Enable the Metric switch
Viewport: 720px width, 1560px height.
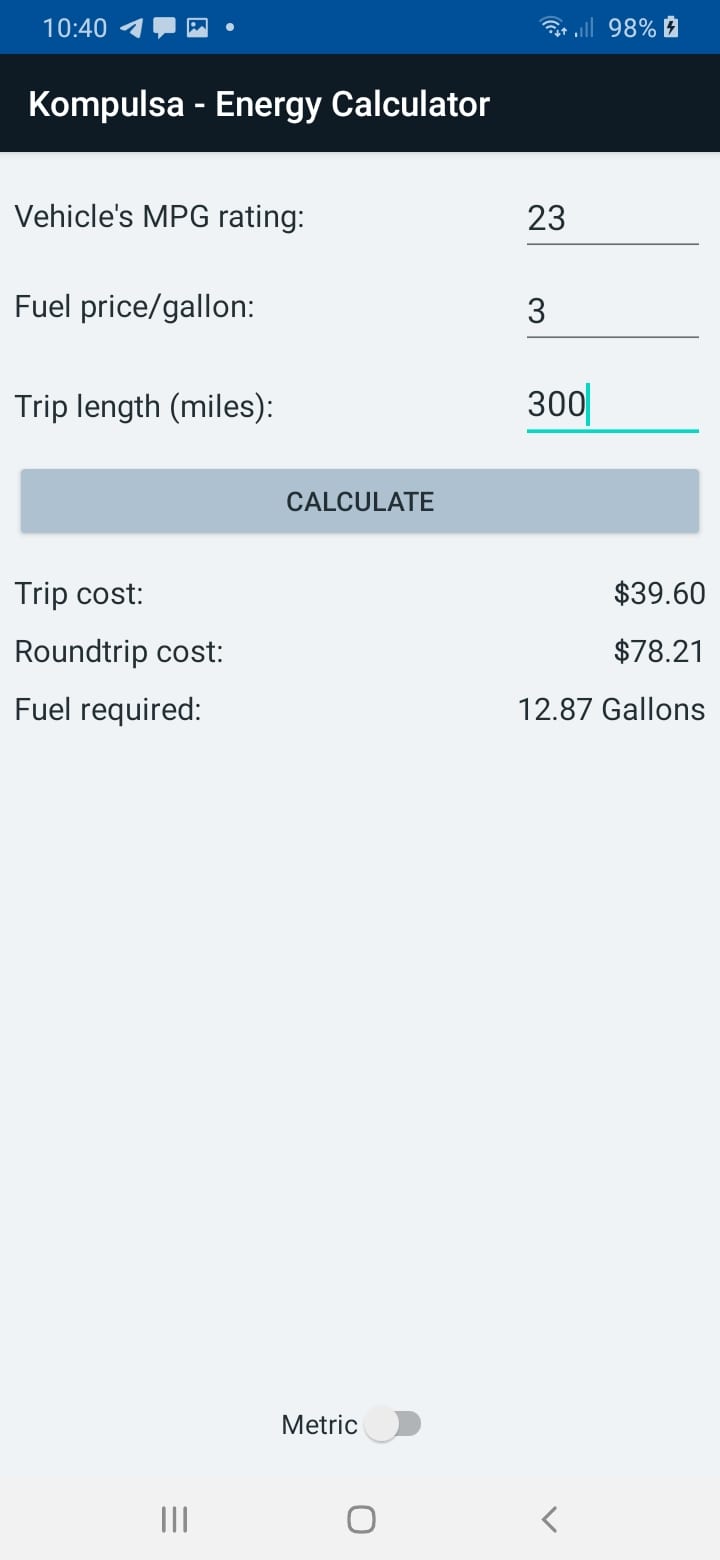click(393, 1424)
